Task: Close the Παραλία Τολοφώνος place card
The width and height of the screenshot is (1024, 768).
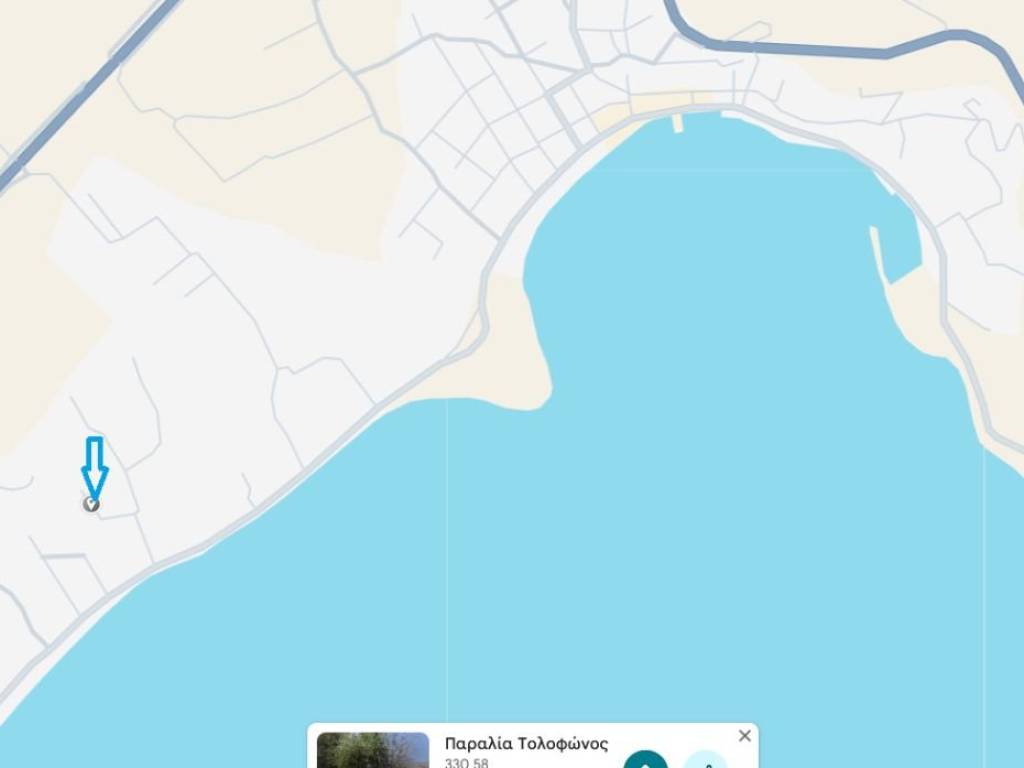Action: pos(744,736)
